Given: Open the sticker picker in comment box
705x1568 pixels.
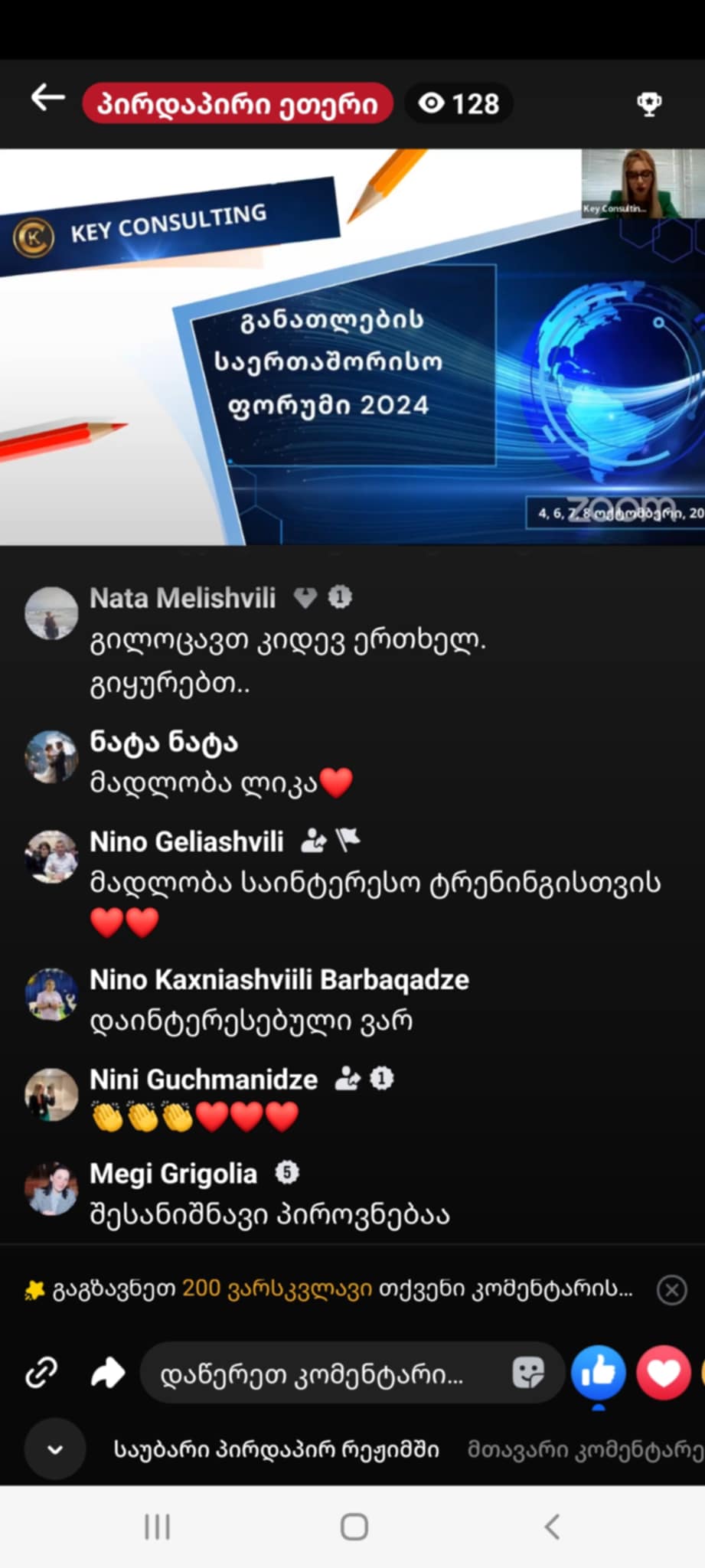Looking at the screenshot, I should (527, 1373).
